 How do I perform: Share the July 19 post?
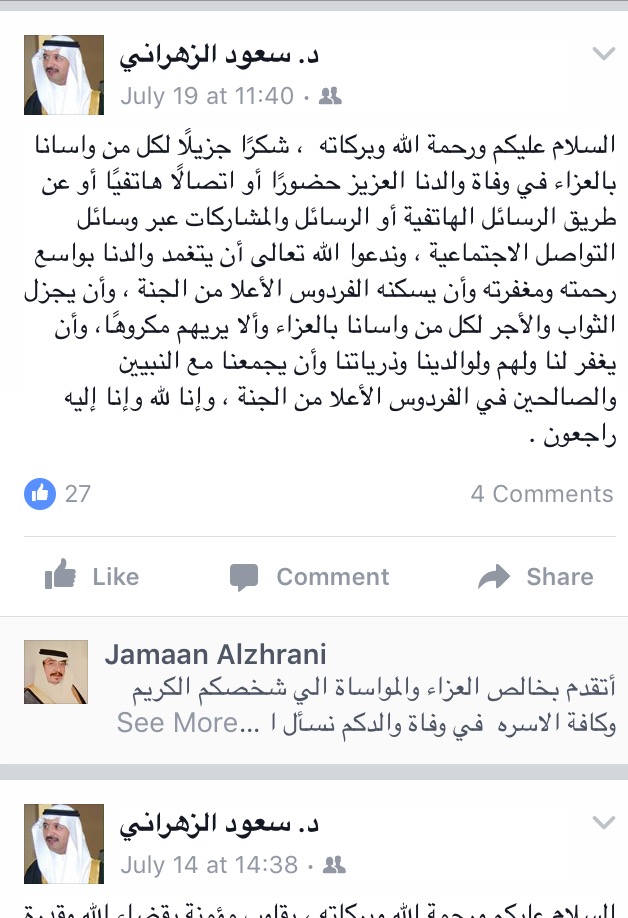pos(535,577)
